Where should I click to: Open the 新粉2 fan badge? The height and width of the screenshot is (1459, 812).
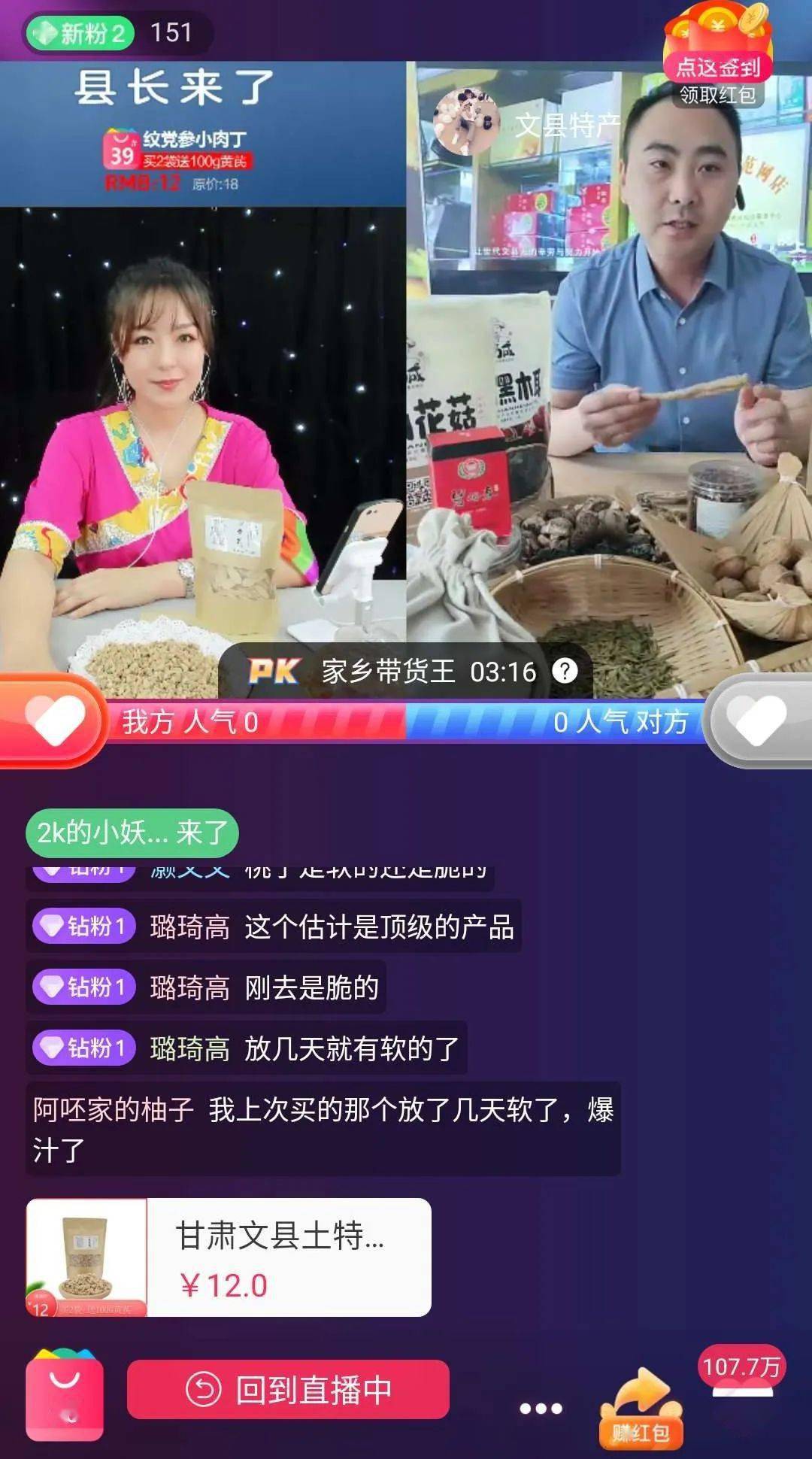coord(80,33)
